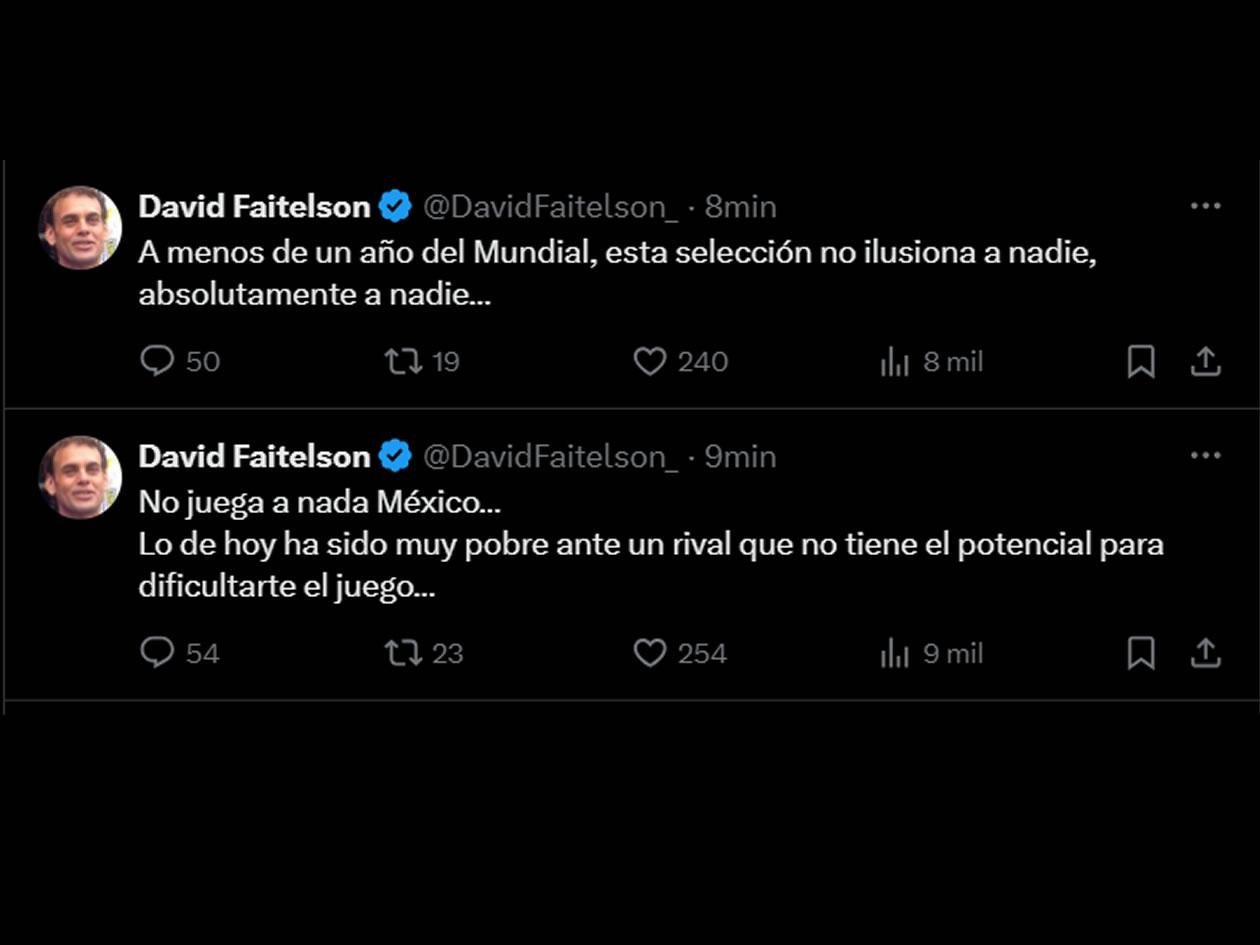Like the tweet with 240 likes
Viewport: 1260px width, 945px height.
tap(650, 361)
